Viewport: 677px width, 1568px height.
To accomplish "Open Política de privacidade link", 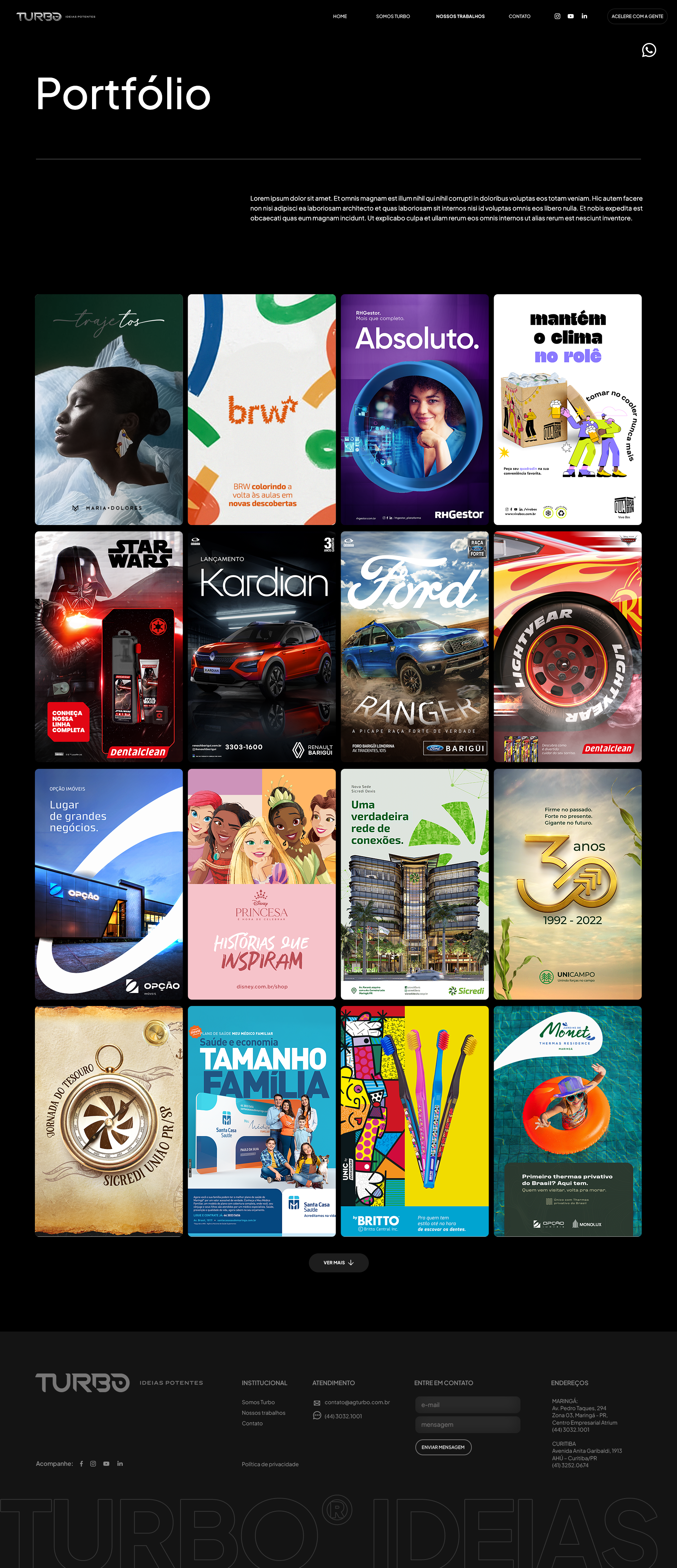I will pos(270,1464).
